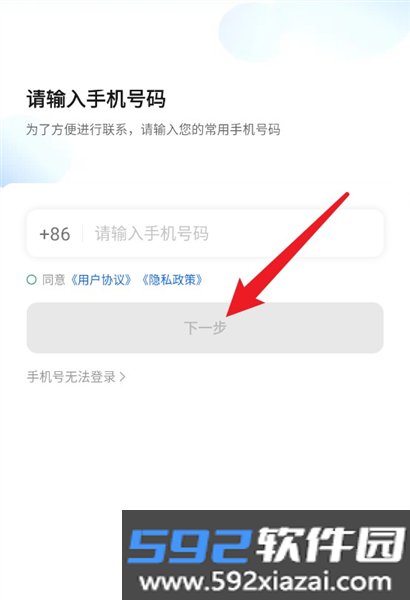Open the 用户协议 link

point(101,280)
